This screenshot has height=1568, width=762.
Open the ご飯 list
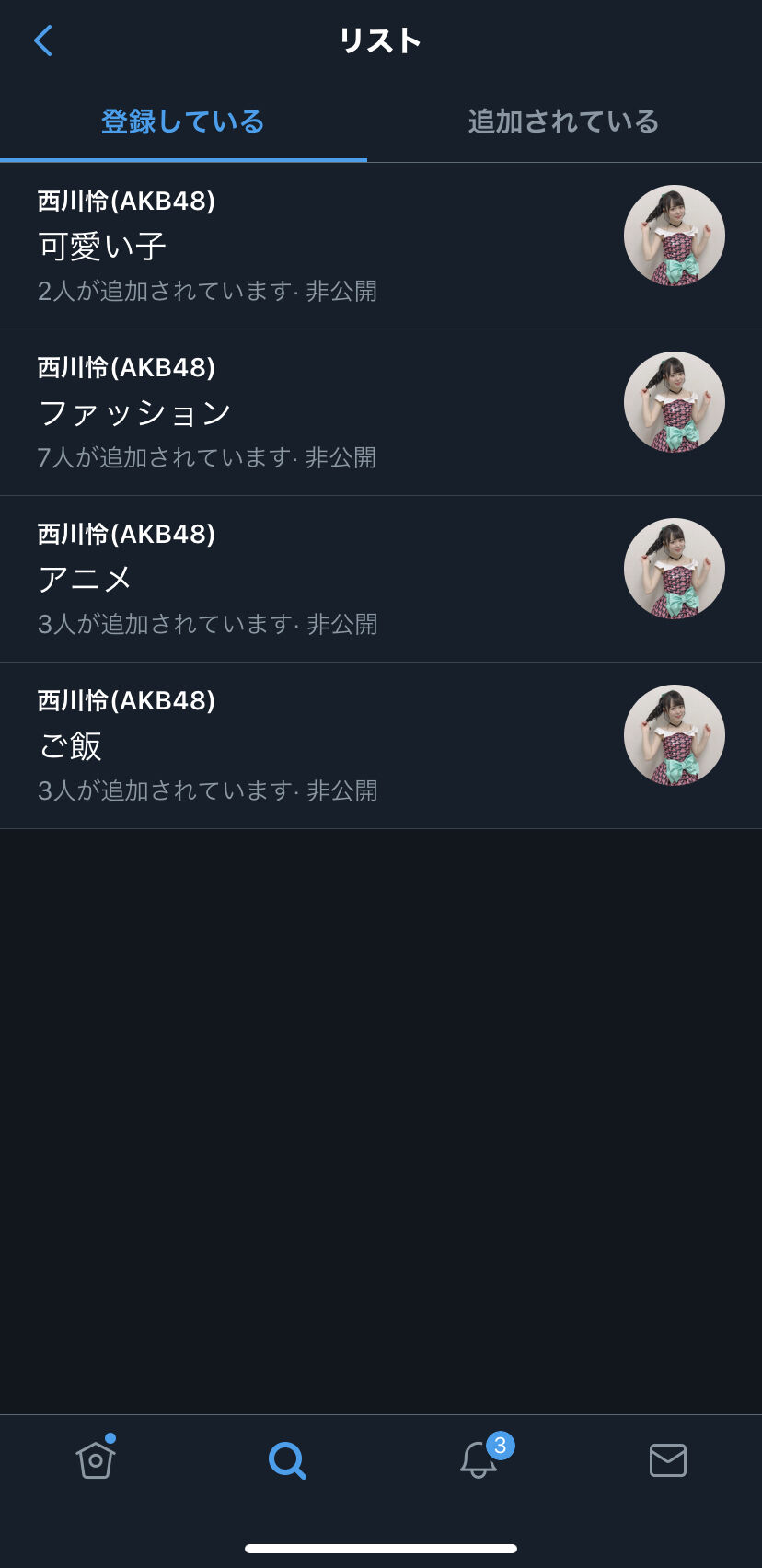coord(381,745)
